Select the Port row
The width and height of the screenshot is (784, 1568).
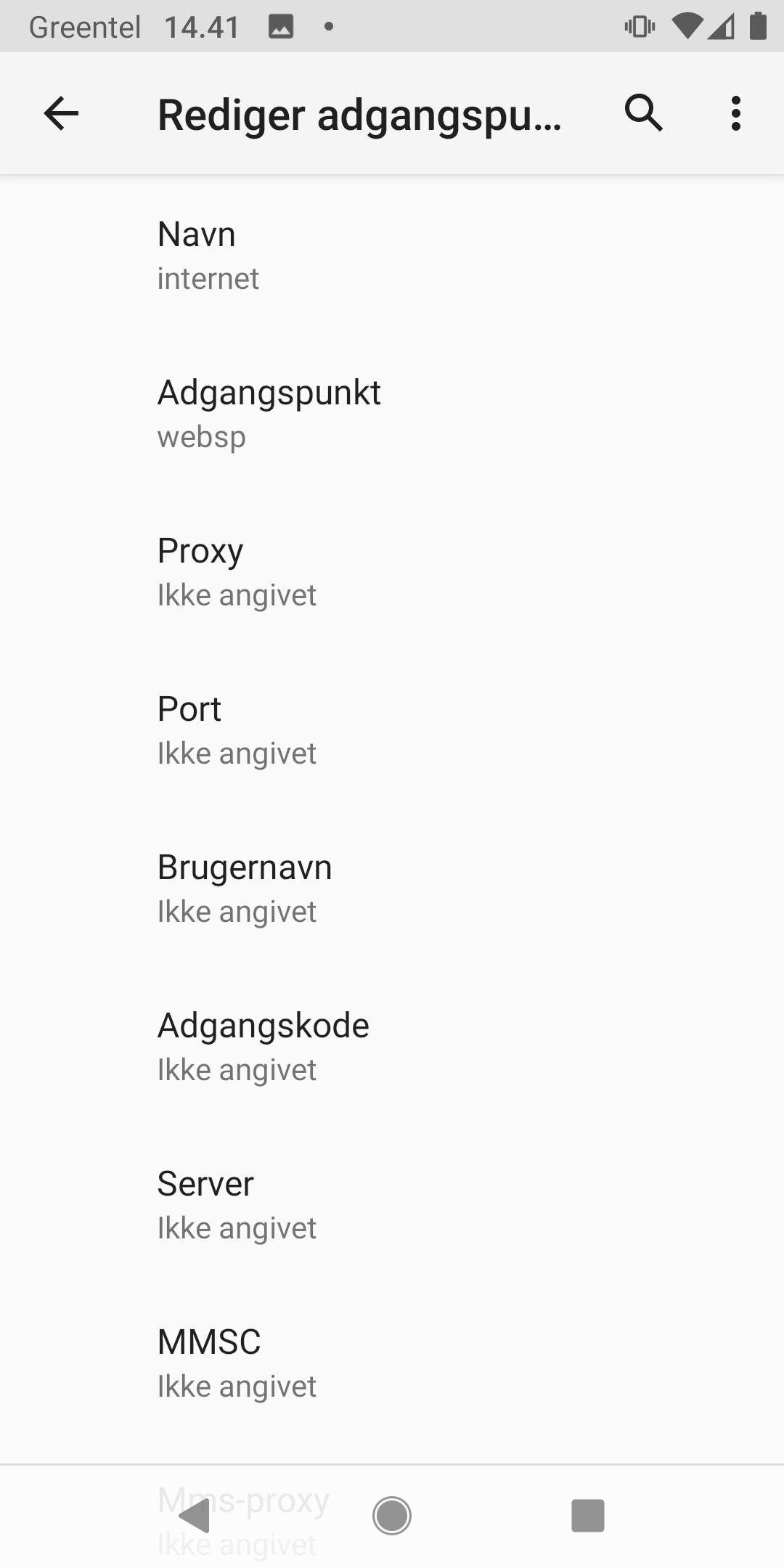pyautogui.click(x=392, y=730)
